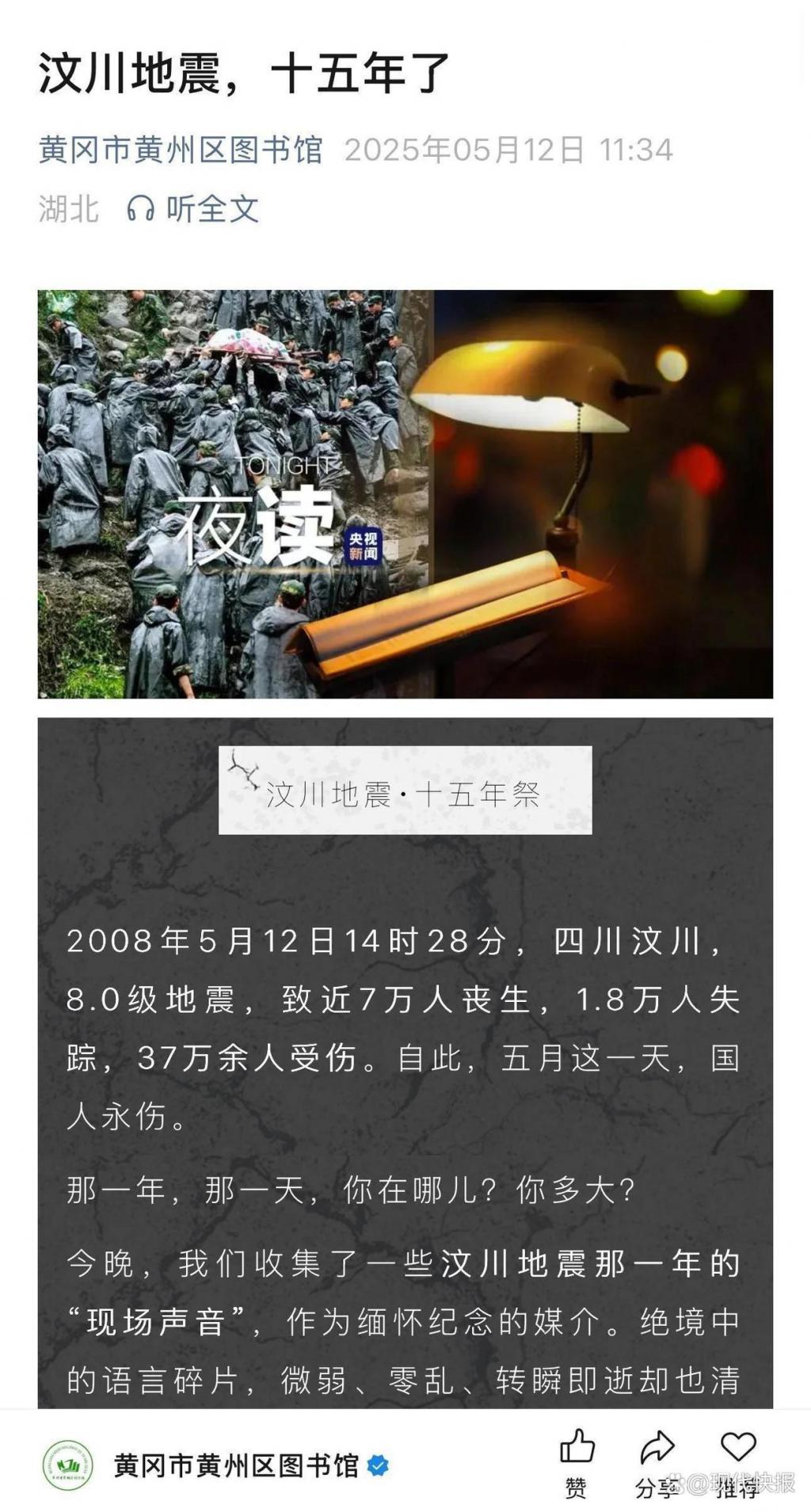Open 黄冈市黄州区图书馆 account link under title
This screenshot has height=1512, width=811.
181,150
